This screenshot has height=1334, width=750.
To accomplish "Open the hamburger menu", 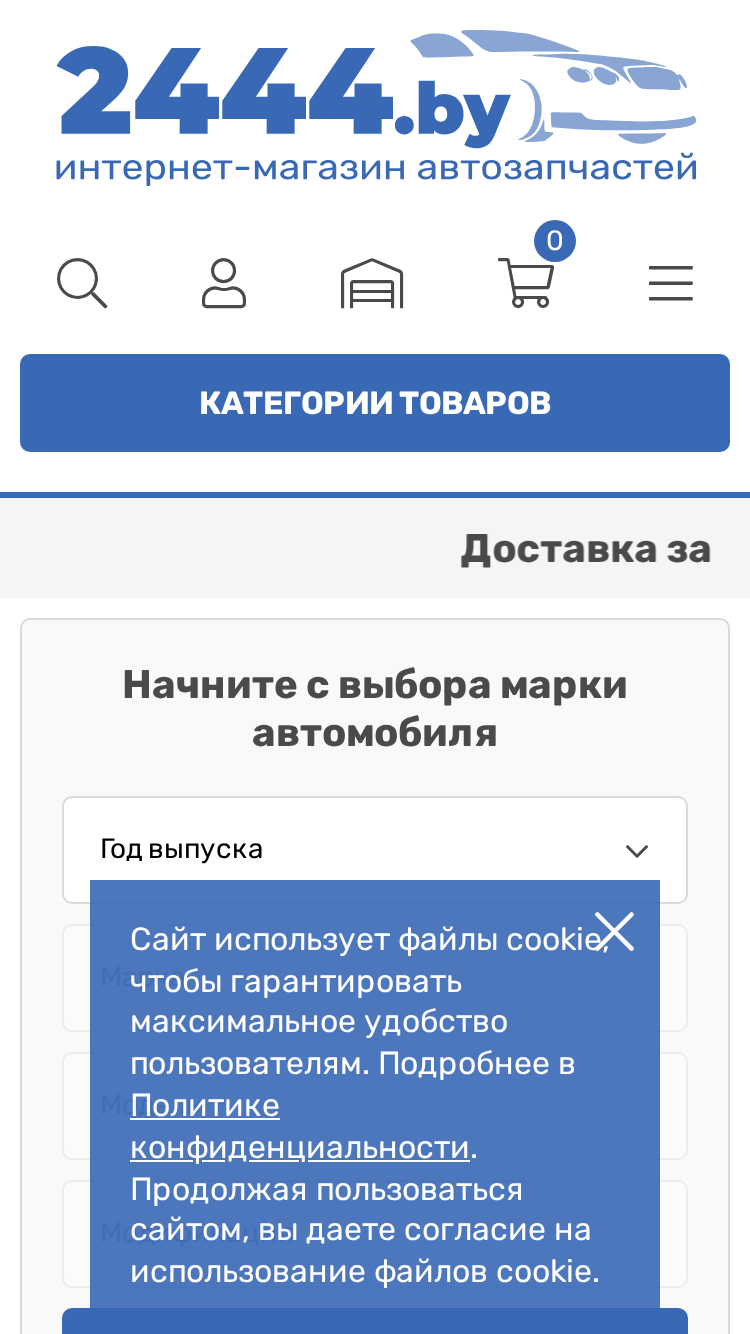I will (x=670, y=284).
